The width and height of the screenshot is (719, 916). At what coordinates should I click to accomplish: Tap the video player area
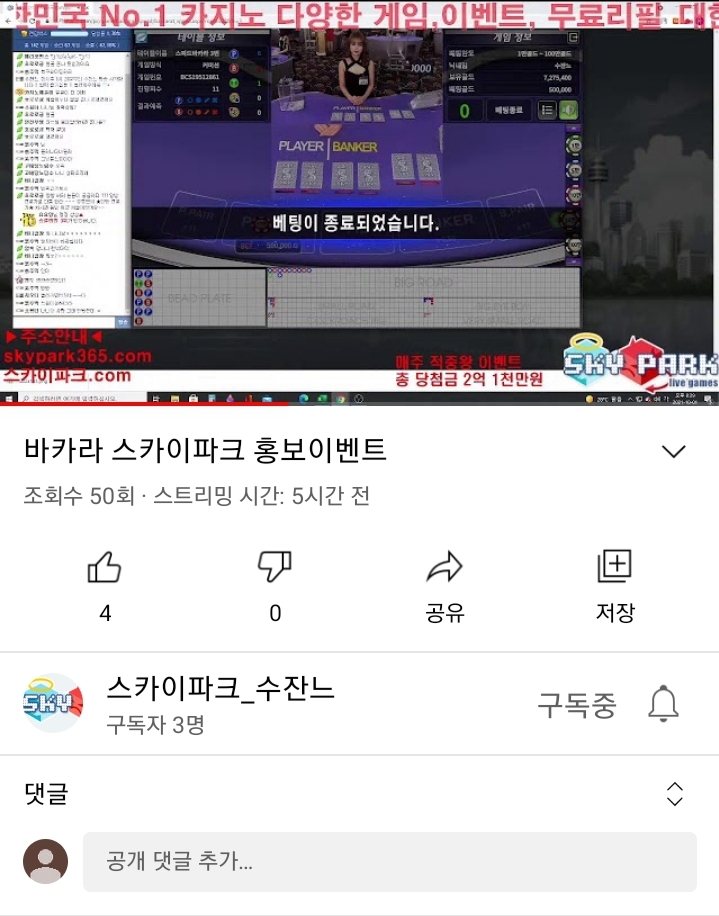(x=359, y=200)
